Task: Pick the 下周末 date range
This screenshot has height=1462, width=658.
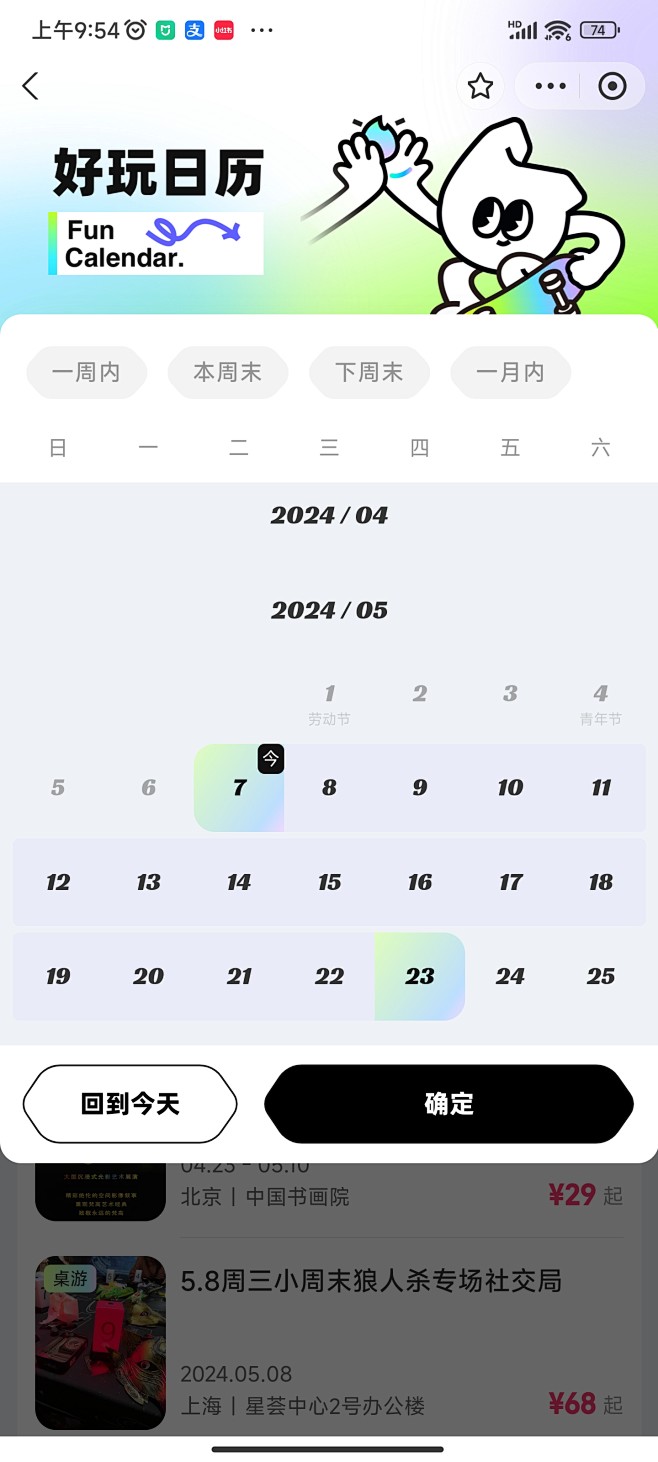Action: point(369,373)
